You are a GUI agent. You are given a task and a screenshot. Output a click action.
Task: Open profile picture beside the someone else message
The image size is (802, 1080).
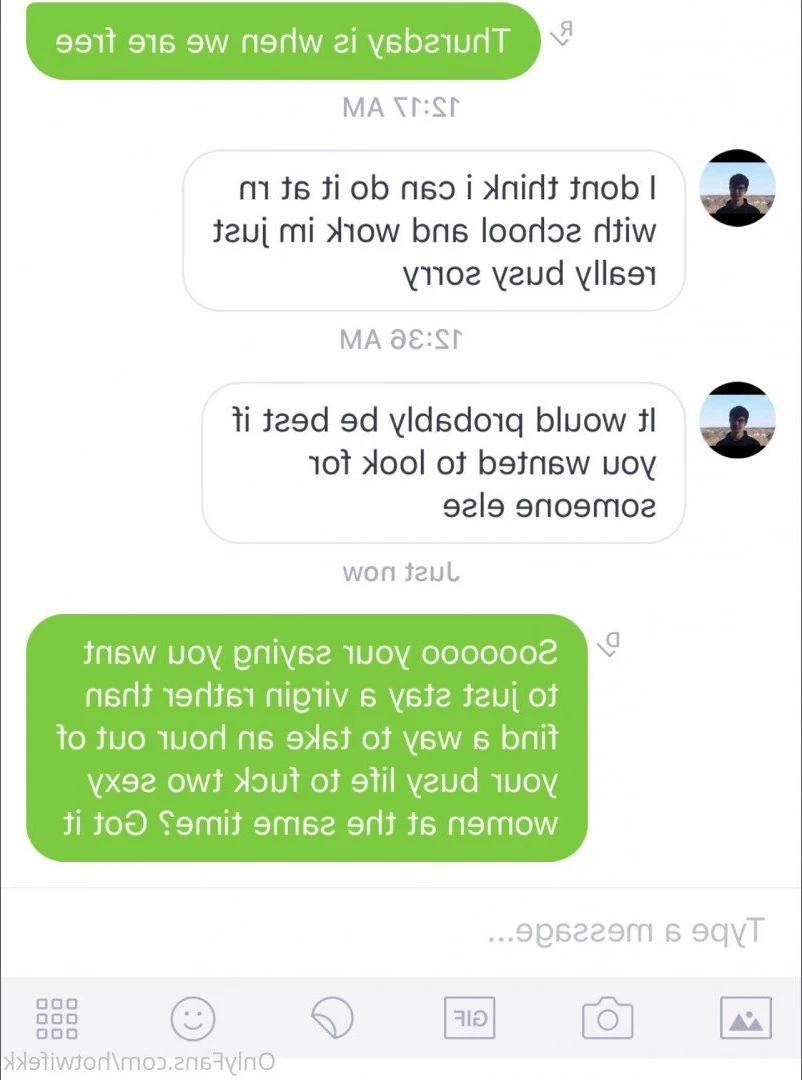coord(738,420)
